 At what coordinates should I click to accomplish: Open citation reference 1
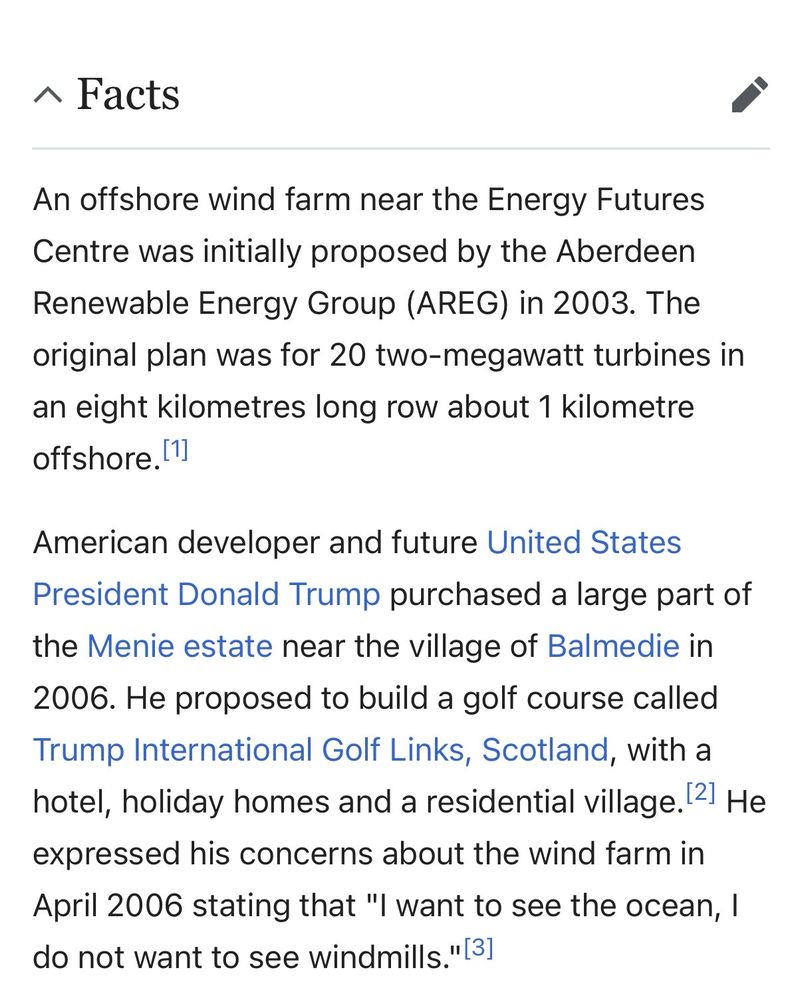coord(175,450)
